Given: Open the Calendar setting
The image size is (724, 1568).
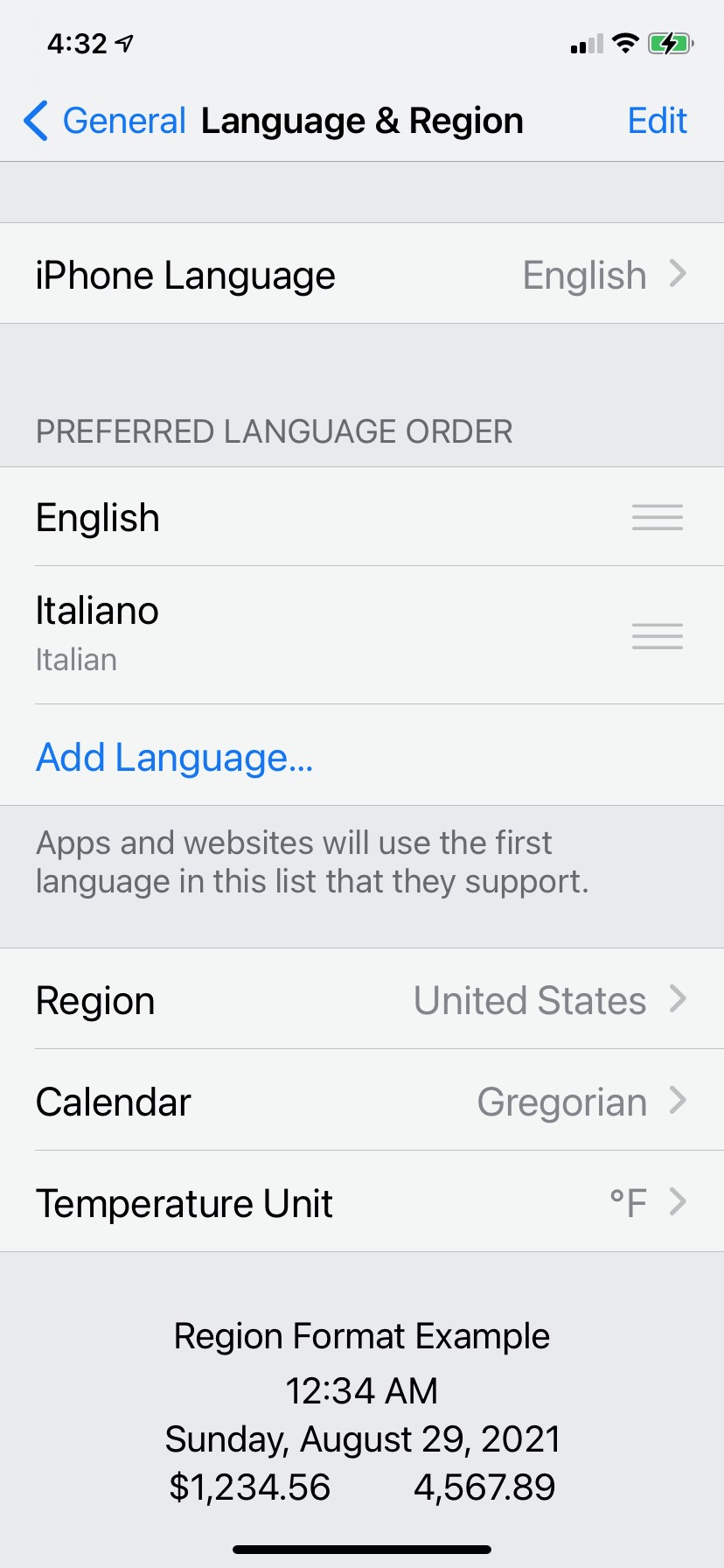Looking at the screenshot, I should pyautogui.click(x=362, y=1101).
